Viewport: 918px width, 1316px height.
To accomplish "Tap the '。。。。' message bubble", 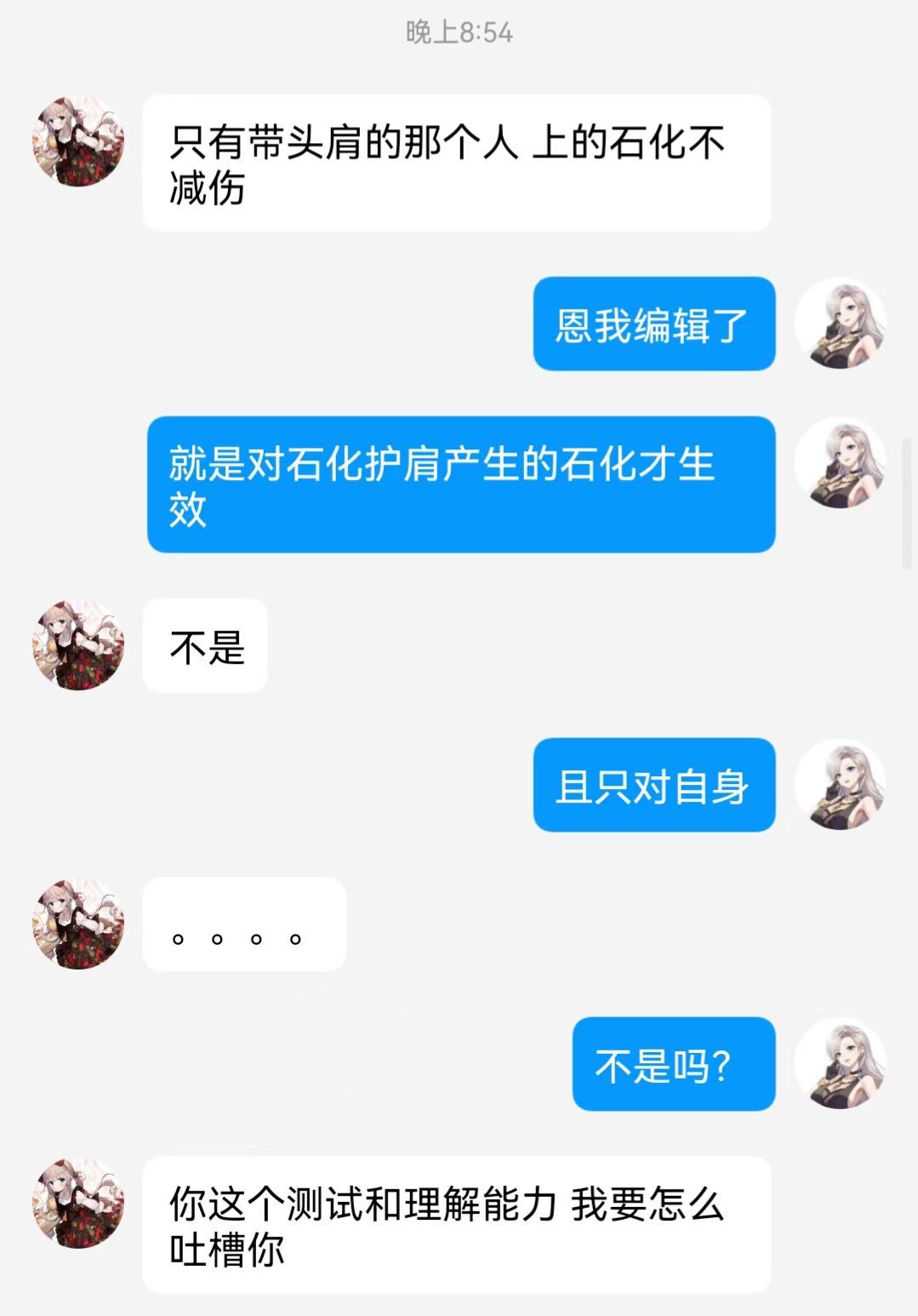I will [x=245, y=925].
